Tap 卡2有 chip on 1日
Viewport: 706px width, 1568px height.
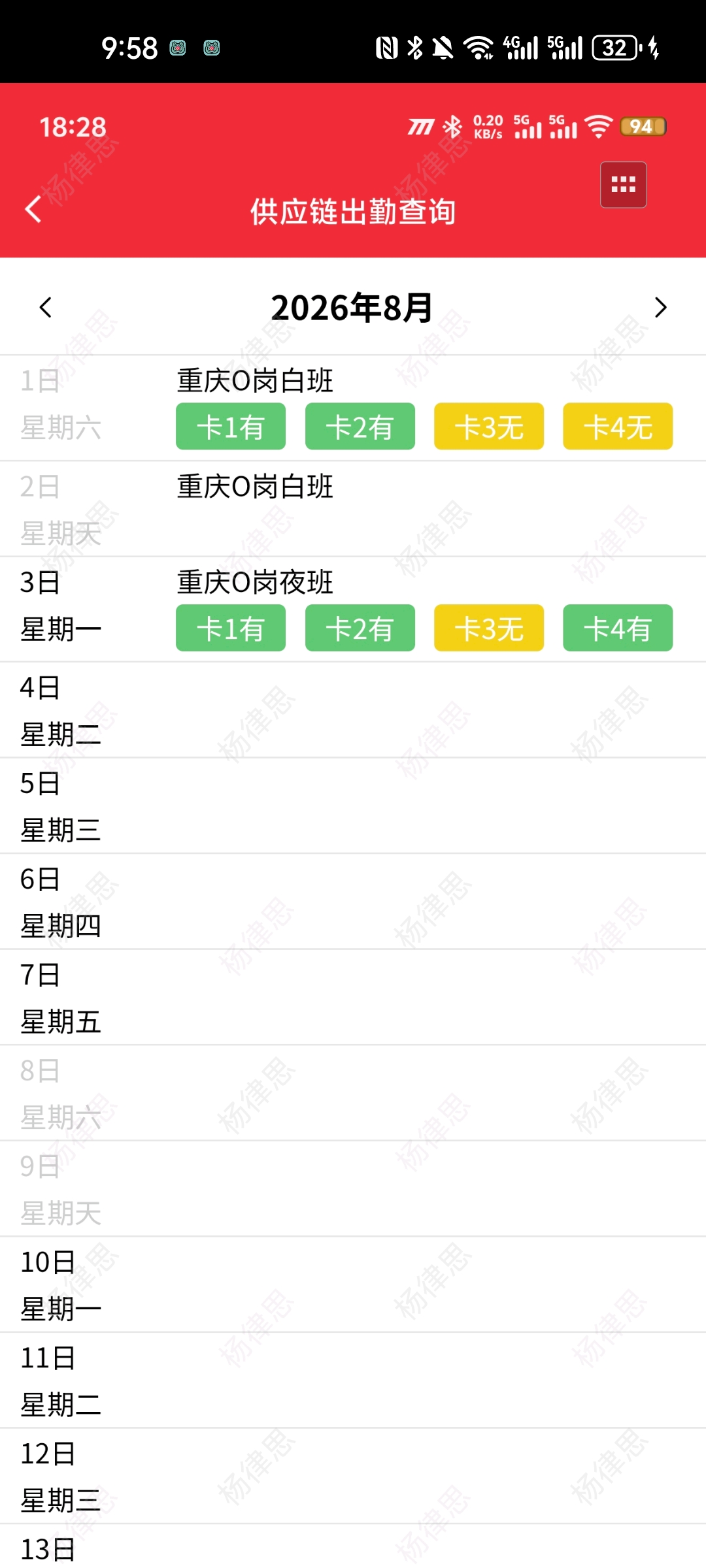click(360, 426)
